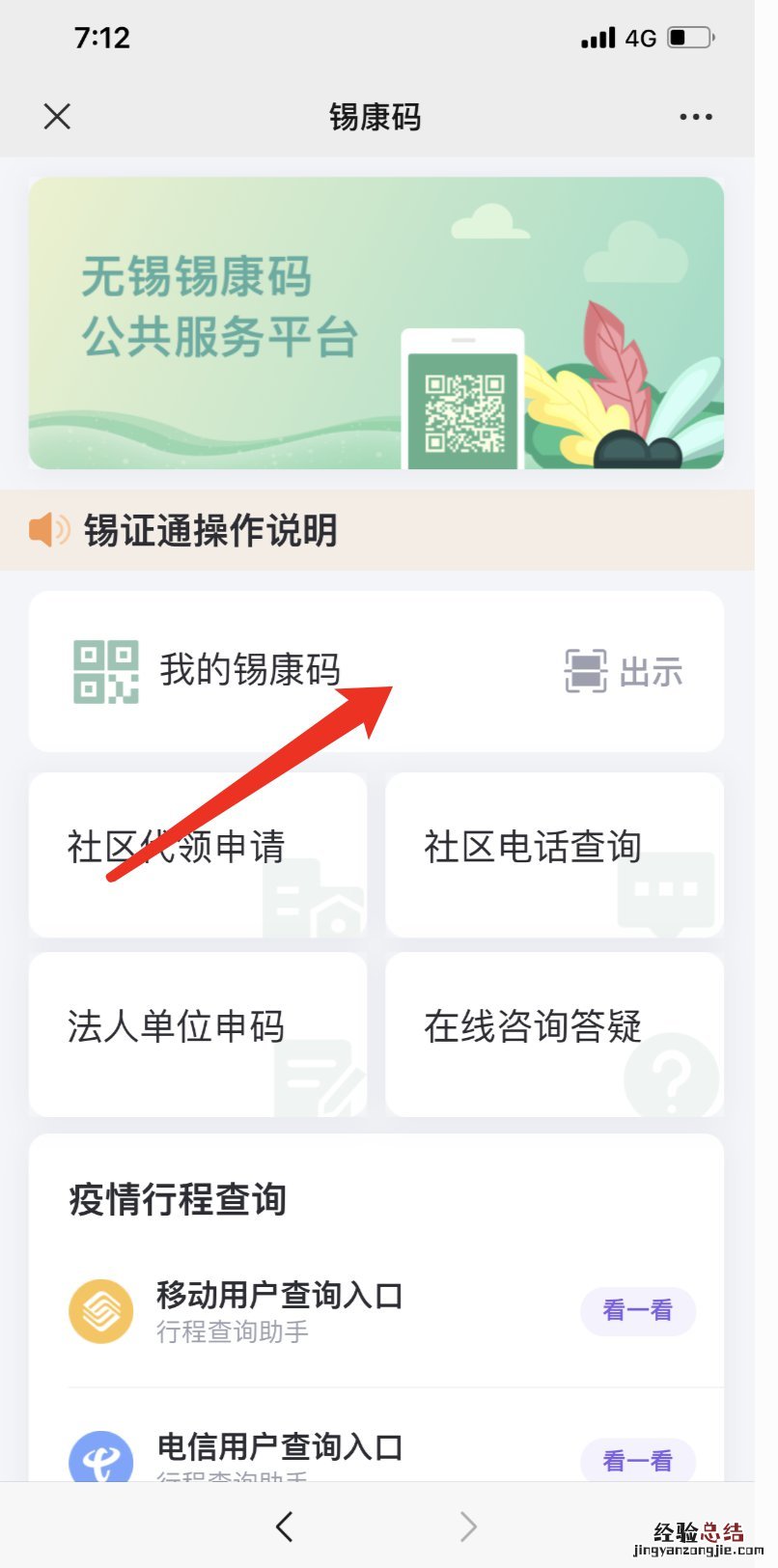Tap 看一看 for 电信用户查询入口

[637, 1461]
